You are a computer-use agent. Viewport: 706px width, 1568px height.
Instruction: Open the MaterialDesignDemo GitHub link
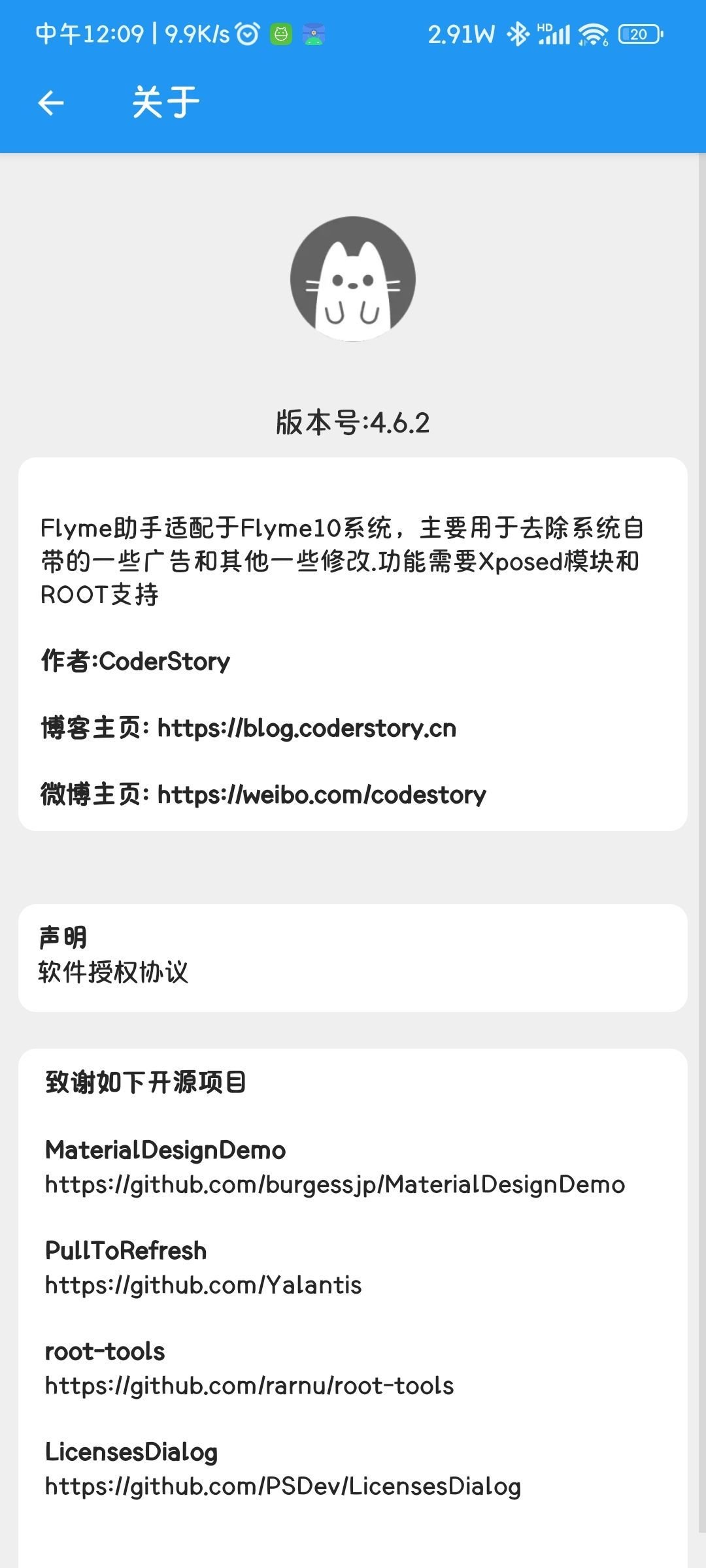[x=335, y=1184]
